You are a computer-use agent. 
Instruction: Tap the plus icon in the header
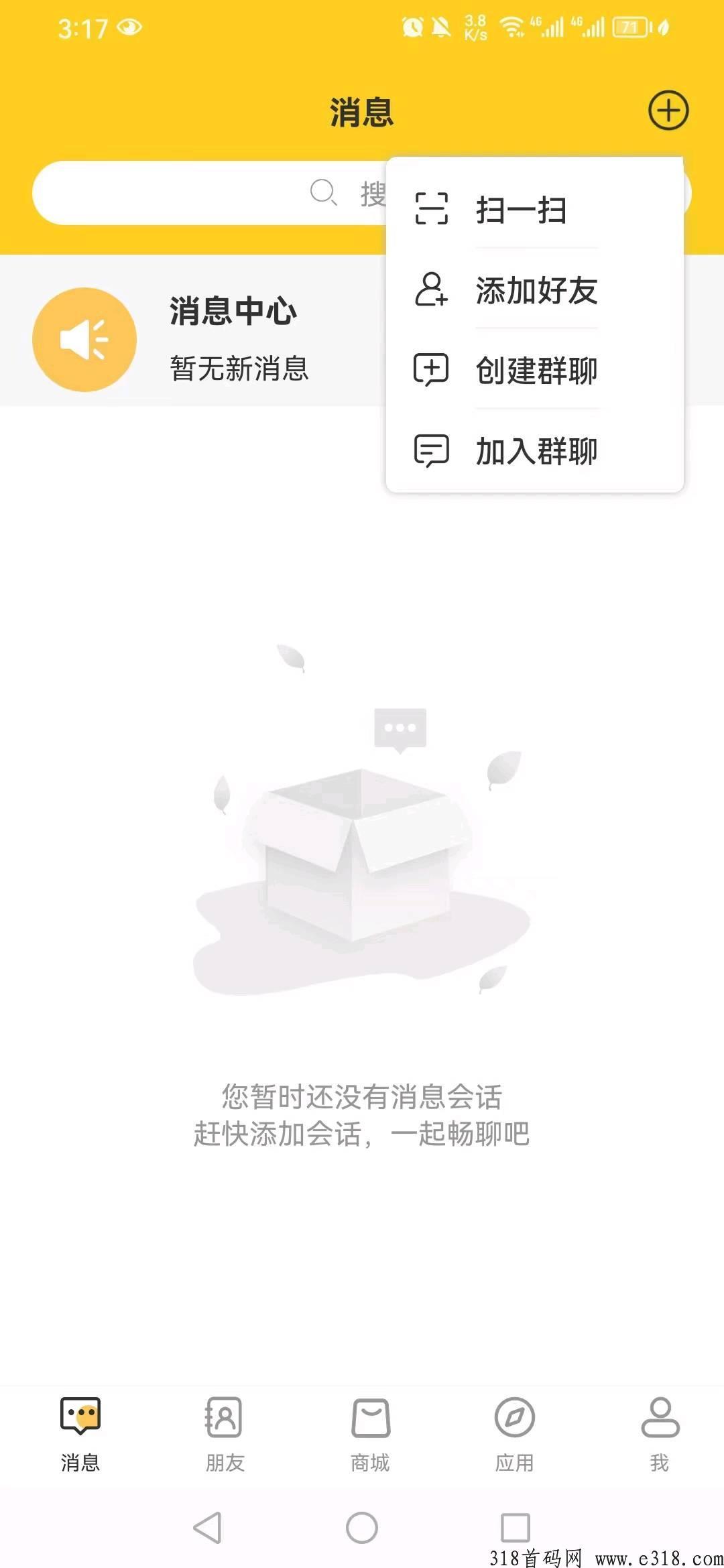[x=668, y=111]
